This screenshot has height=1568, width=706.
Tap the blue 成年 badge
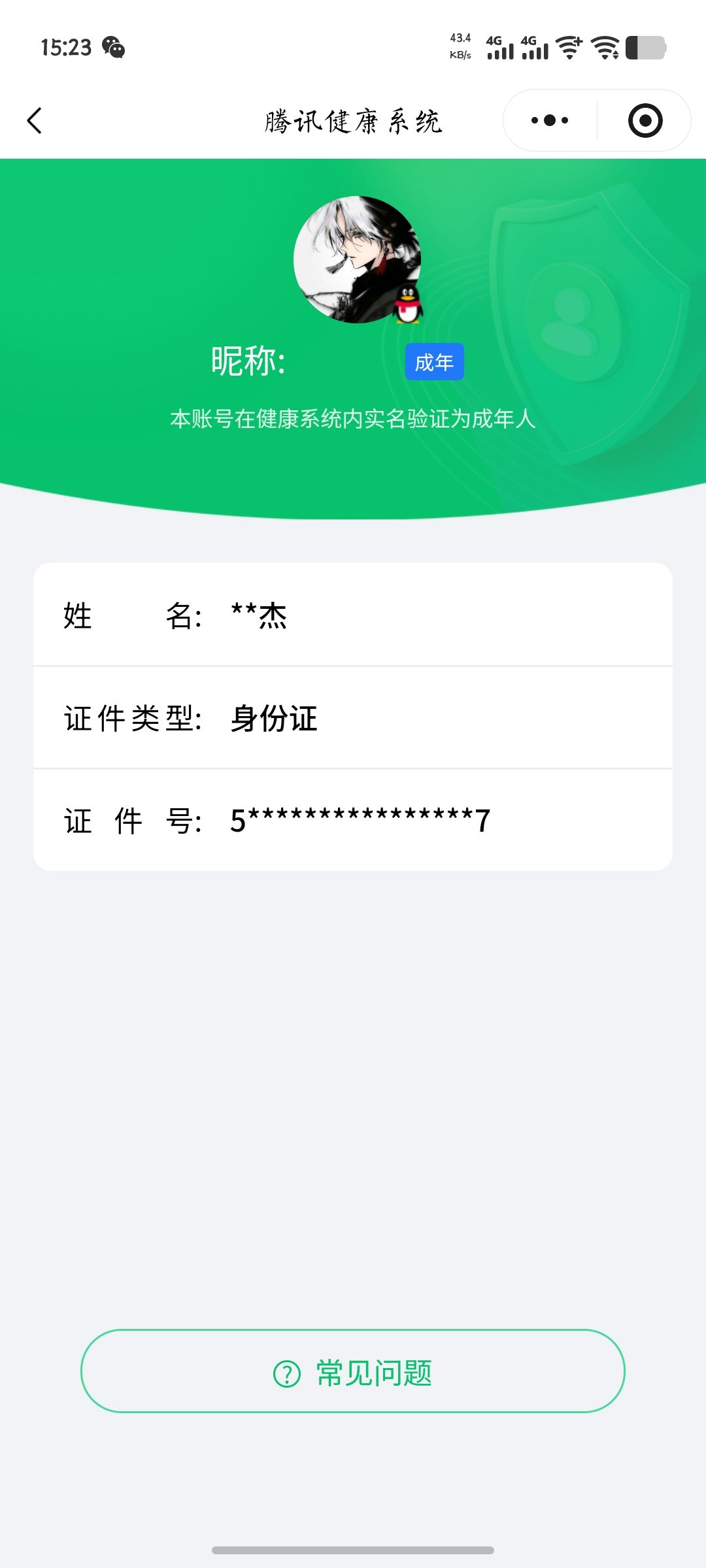tap(434, 361)
